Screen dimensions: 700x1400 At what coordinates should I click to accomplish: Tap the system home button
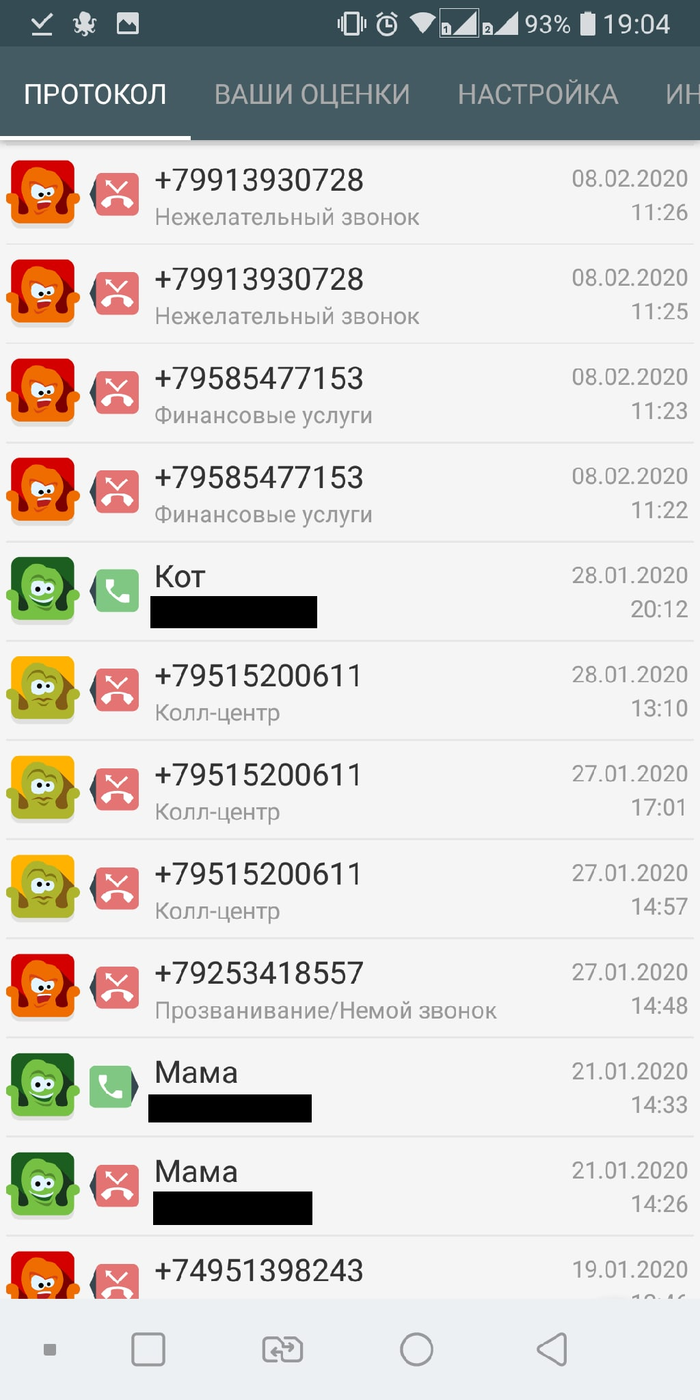417,1349
